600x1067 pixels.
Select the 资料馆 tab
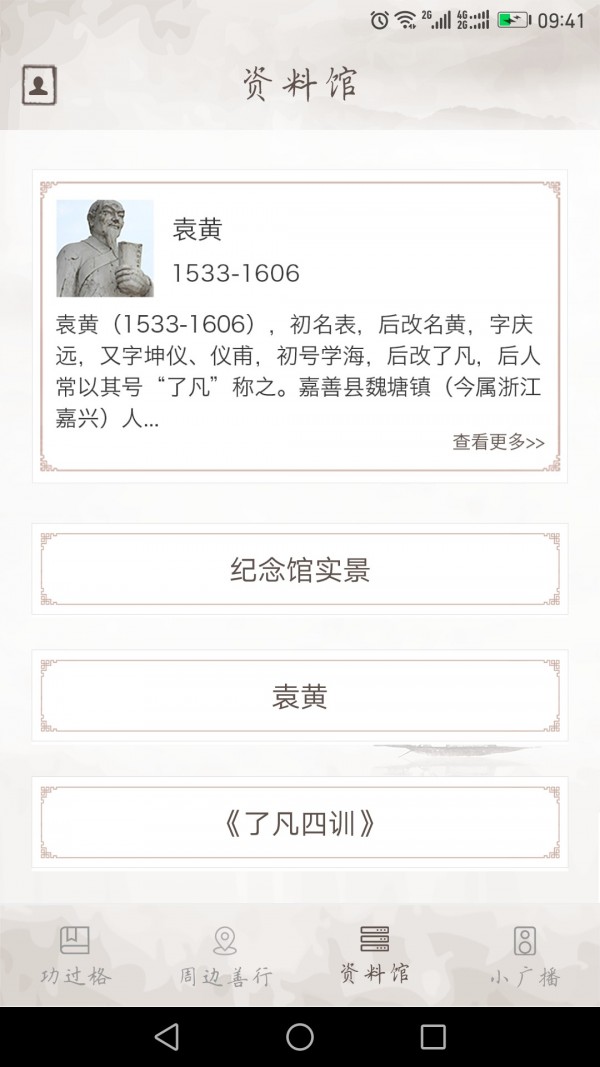374,955
